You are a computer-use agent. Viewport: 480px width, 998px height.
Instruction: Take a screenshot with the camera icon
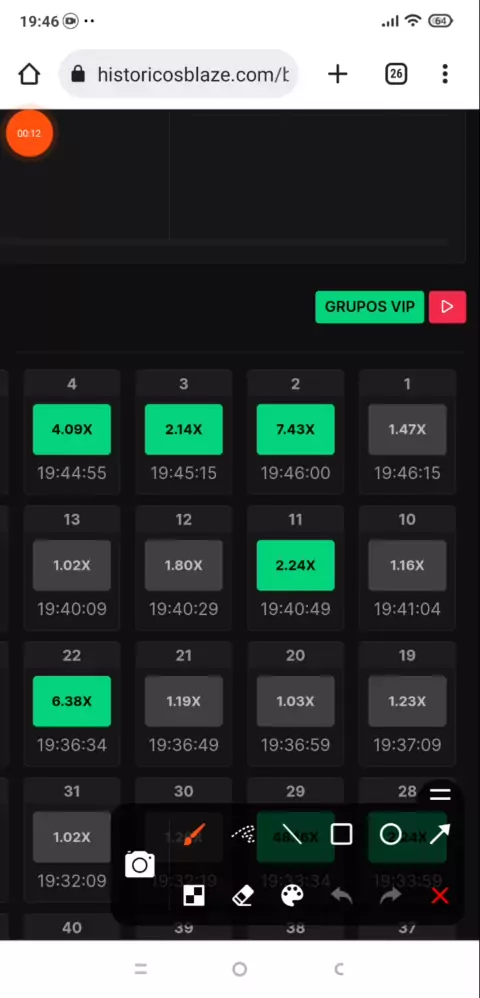[140, 864]
